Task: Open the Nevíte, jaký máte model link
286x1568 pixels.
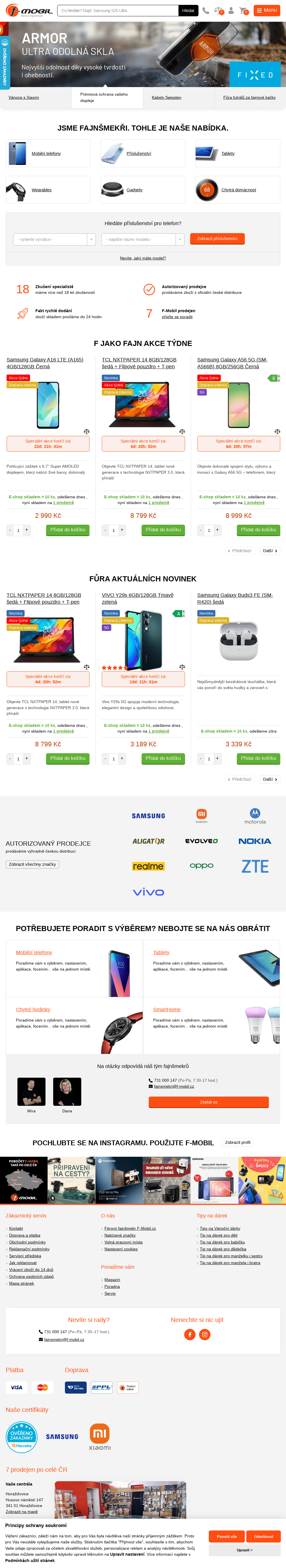Action: pos(143,258)
